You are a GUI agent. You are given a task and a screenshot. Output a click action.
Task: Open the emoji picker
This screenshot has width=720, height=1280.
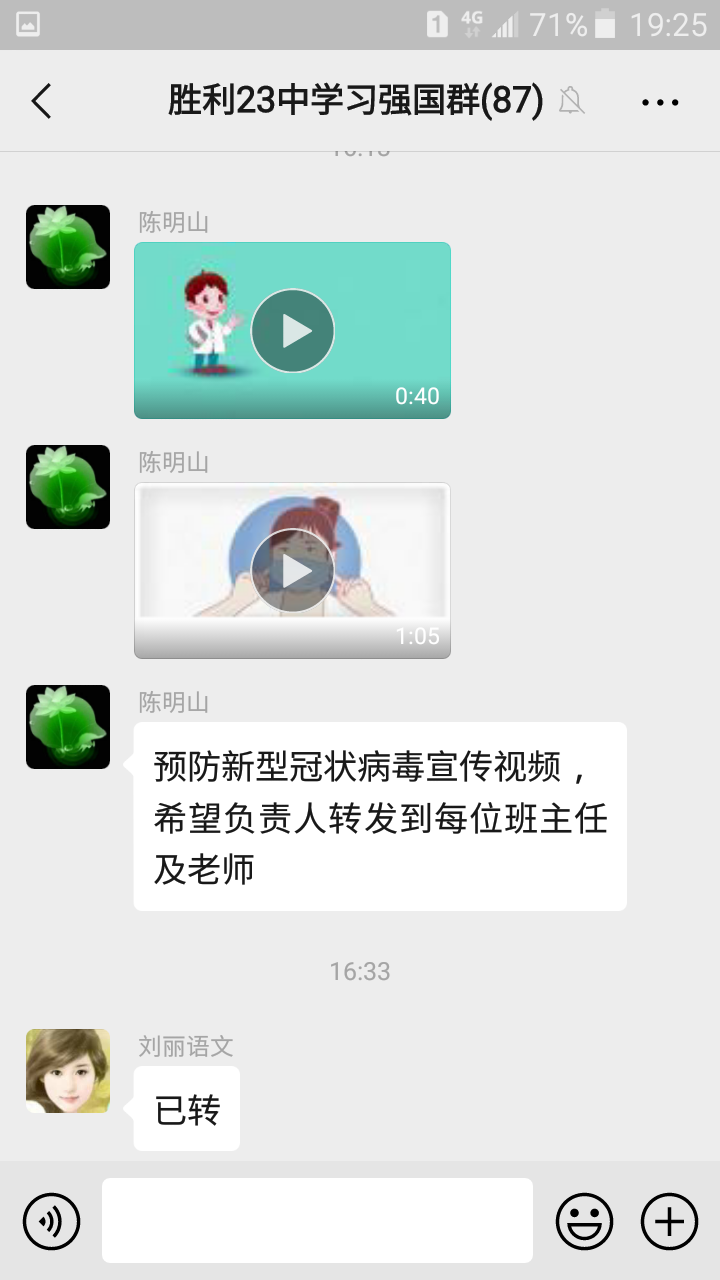tap(584, 1221)
